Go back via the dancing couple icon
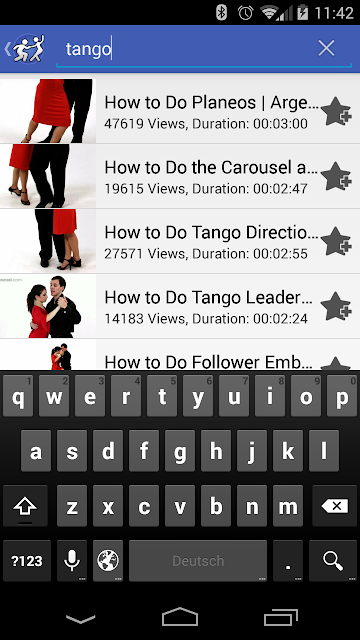The height and width of the screenshot is (640, 360). 25,49
